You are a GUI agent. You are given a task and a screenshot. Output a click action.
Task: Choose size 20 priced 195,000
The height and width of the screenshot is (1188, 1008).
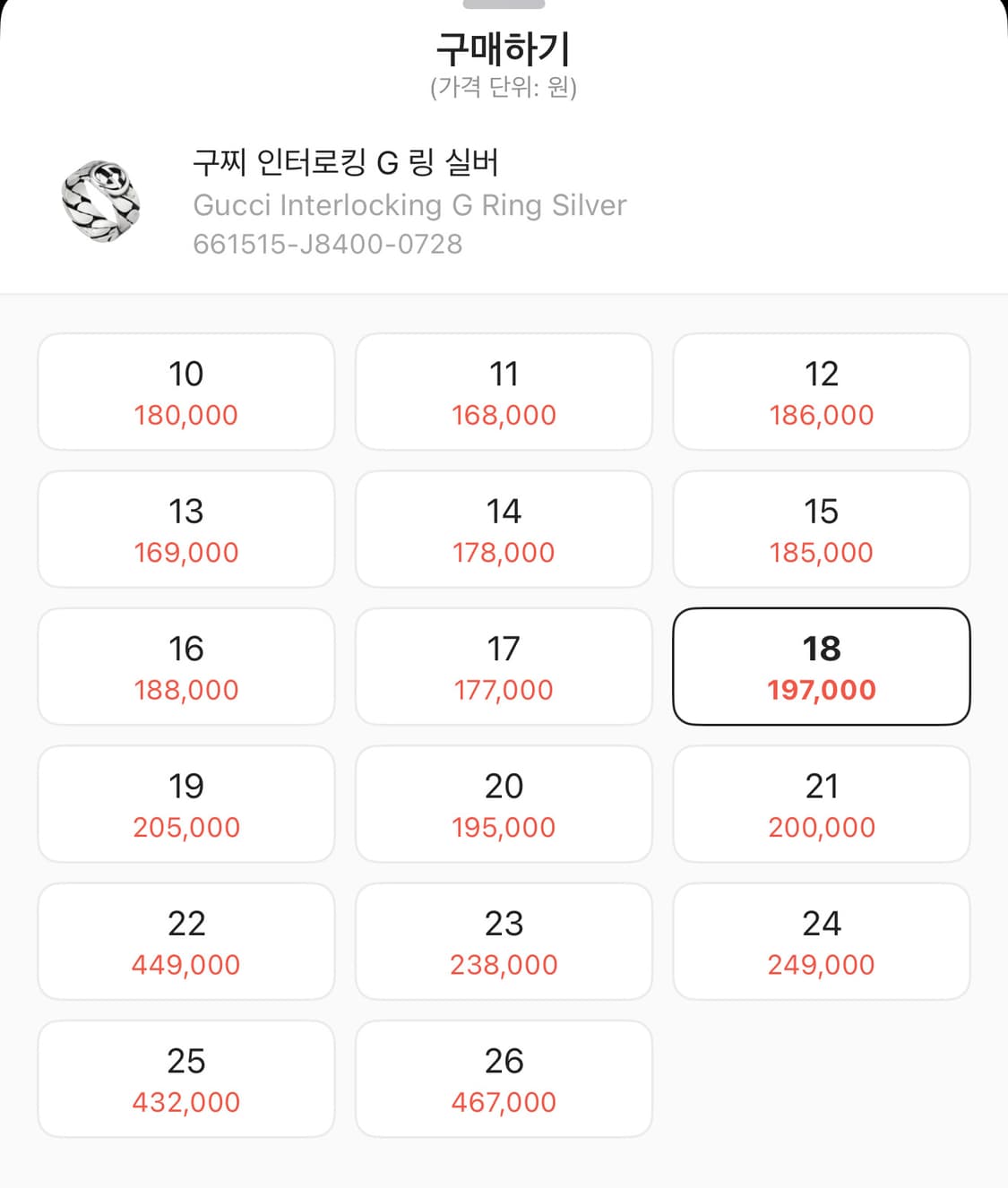tap(504, 805)
